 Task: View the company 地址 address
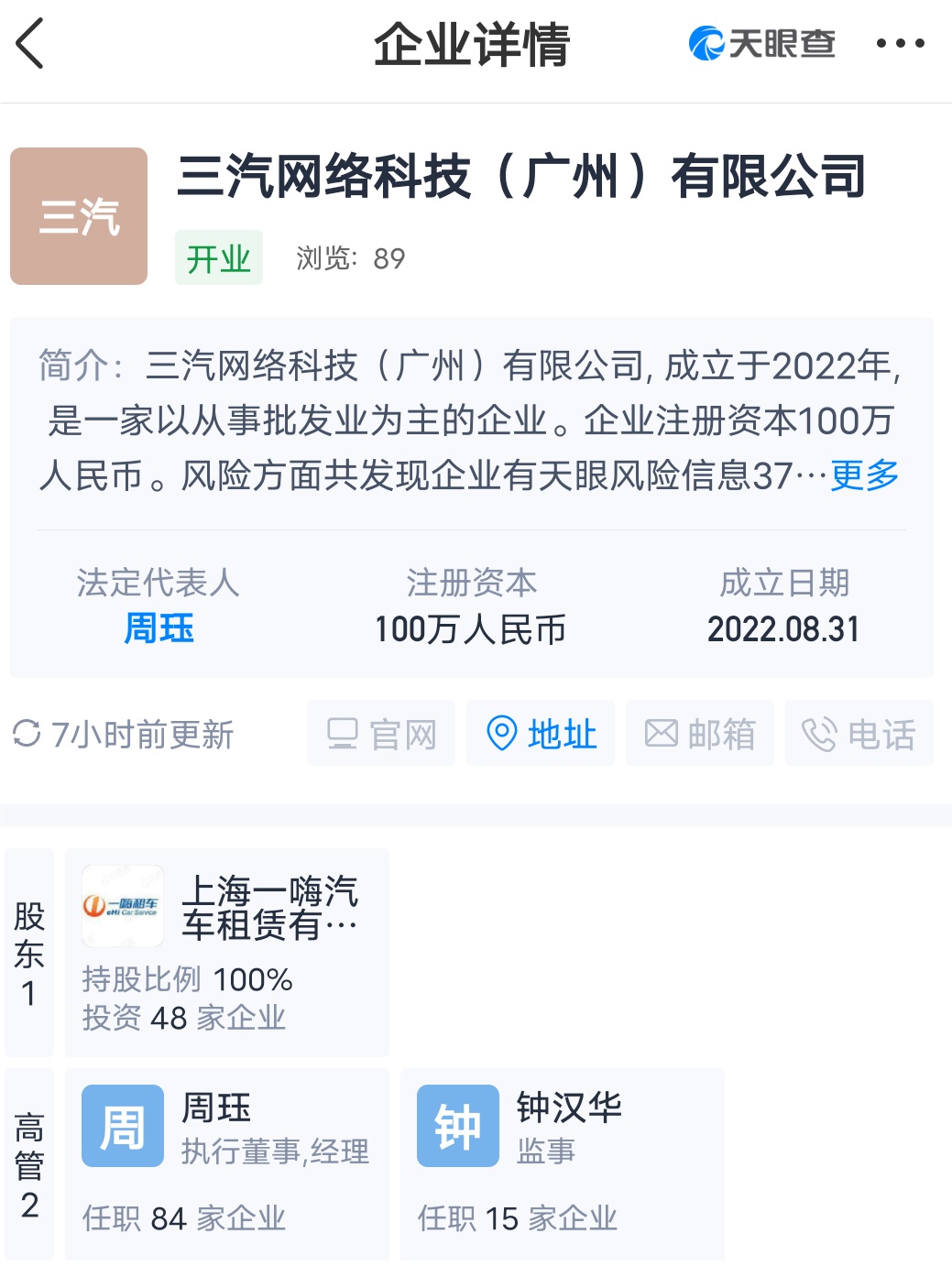[x=541, y=734]
